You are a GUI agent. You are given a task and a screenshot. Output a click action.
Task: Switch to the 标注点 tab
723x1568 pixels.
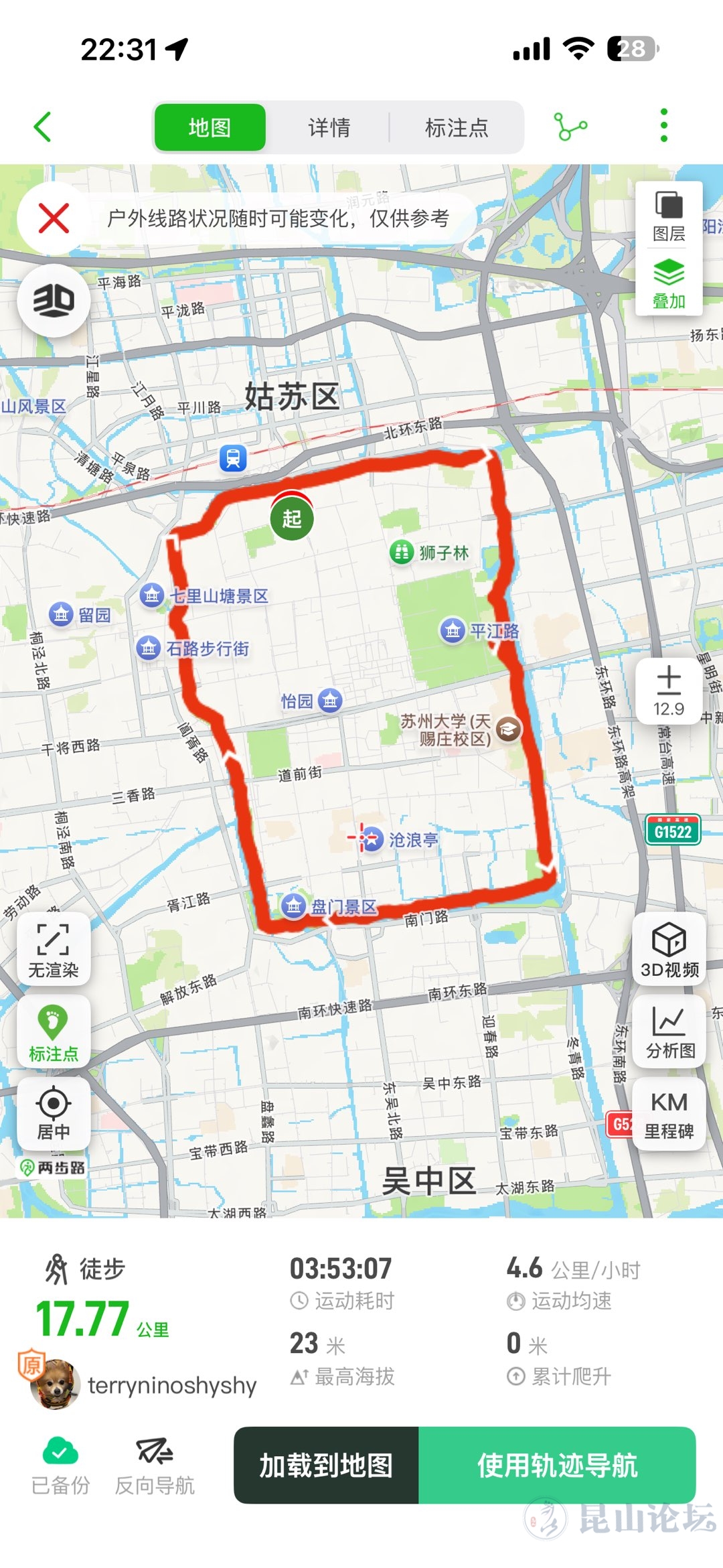pyautogui.click(x=457, y=127)
